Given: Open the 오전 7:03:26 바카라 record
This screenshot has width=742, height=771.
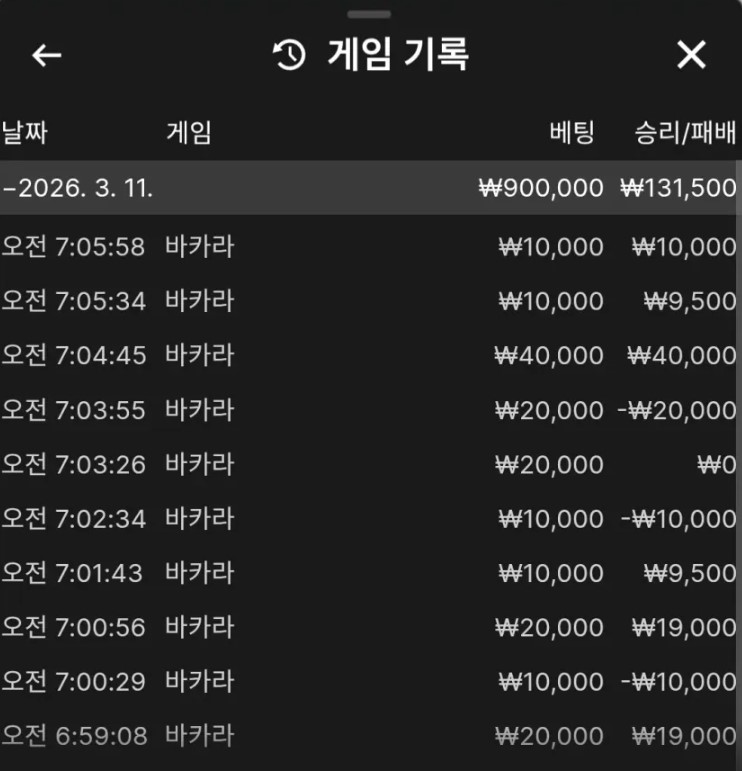Looking at the screenshot, I should coord(370,464).
